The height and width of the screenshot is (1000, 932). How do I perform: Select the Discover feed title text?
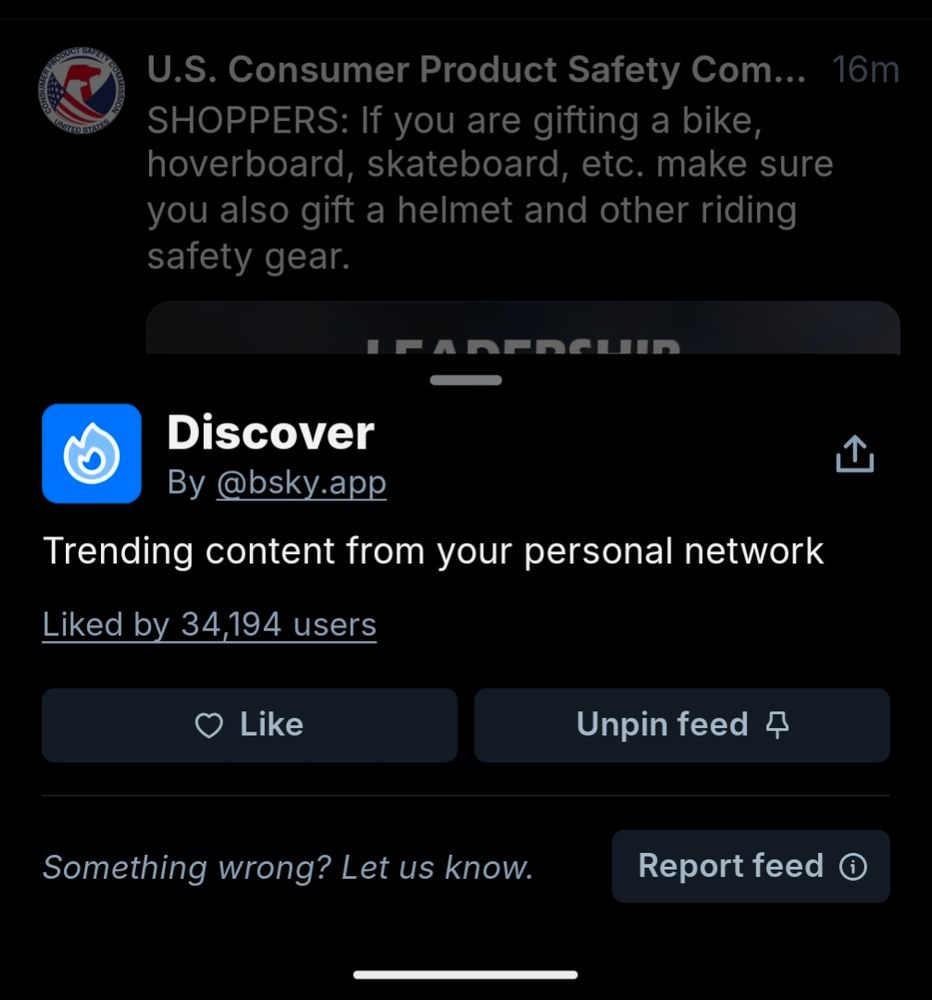click(x=270, y=432)
